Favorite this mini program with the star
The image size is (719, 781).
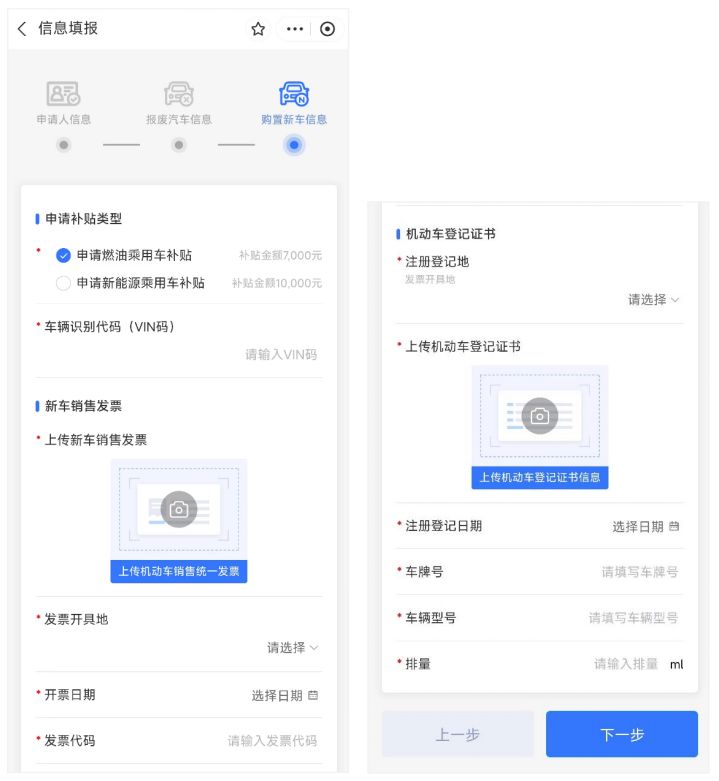coord(258,29)
